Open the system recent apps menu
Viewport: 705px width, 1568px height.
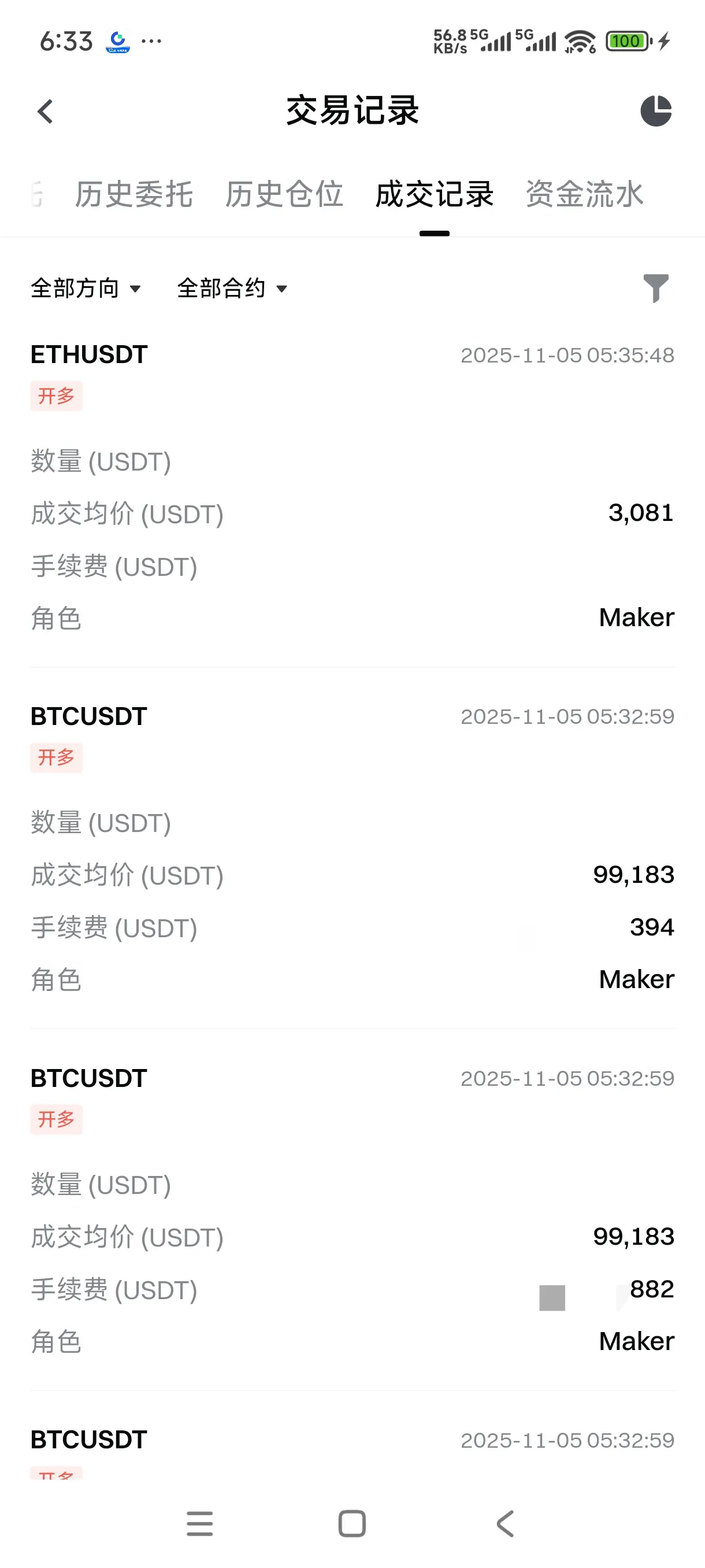[x=199, y=1523]
